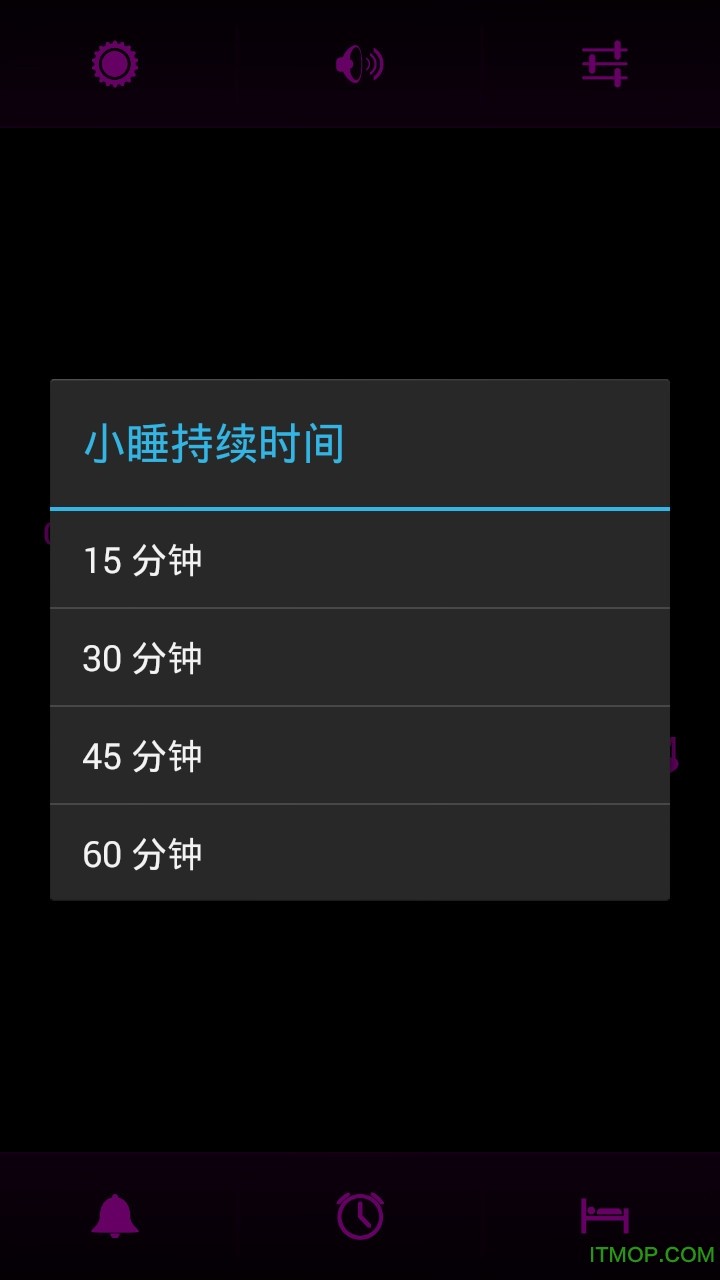
Task: Switch to the alarm clock tab
Action: pyautogui.click(x=360, y=1216)
